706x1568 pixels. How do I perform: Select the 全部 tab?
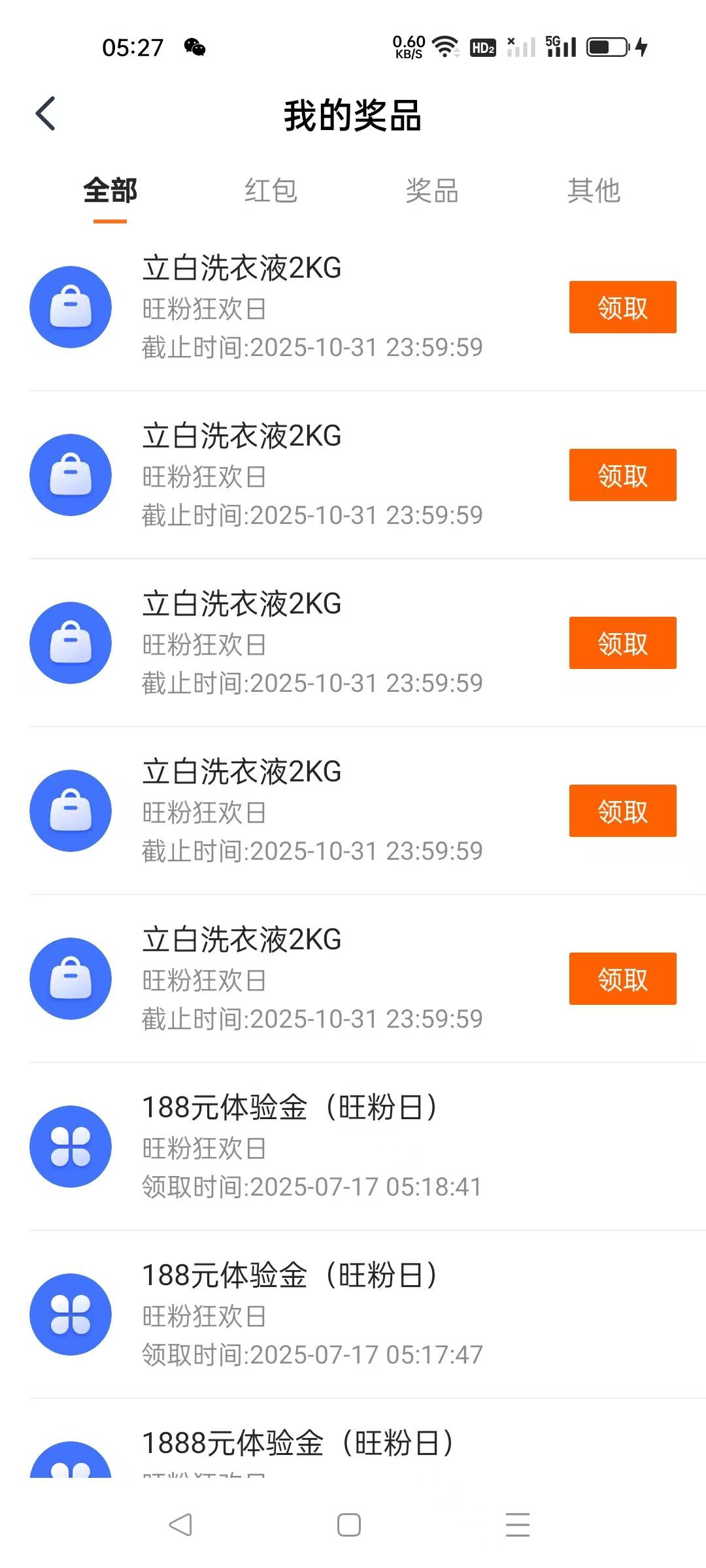tap(110, 191)
